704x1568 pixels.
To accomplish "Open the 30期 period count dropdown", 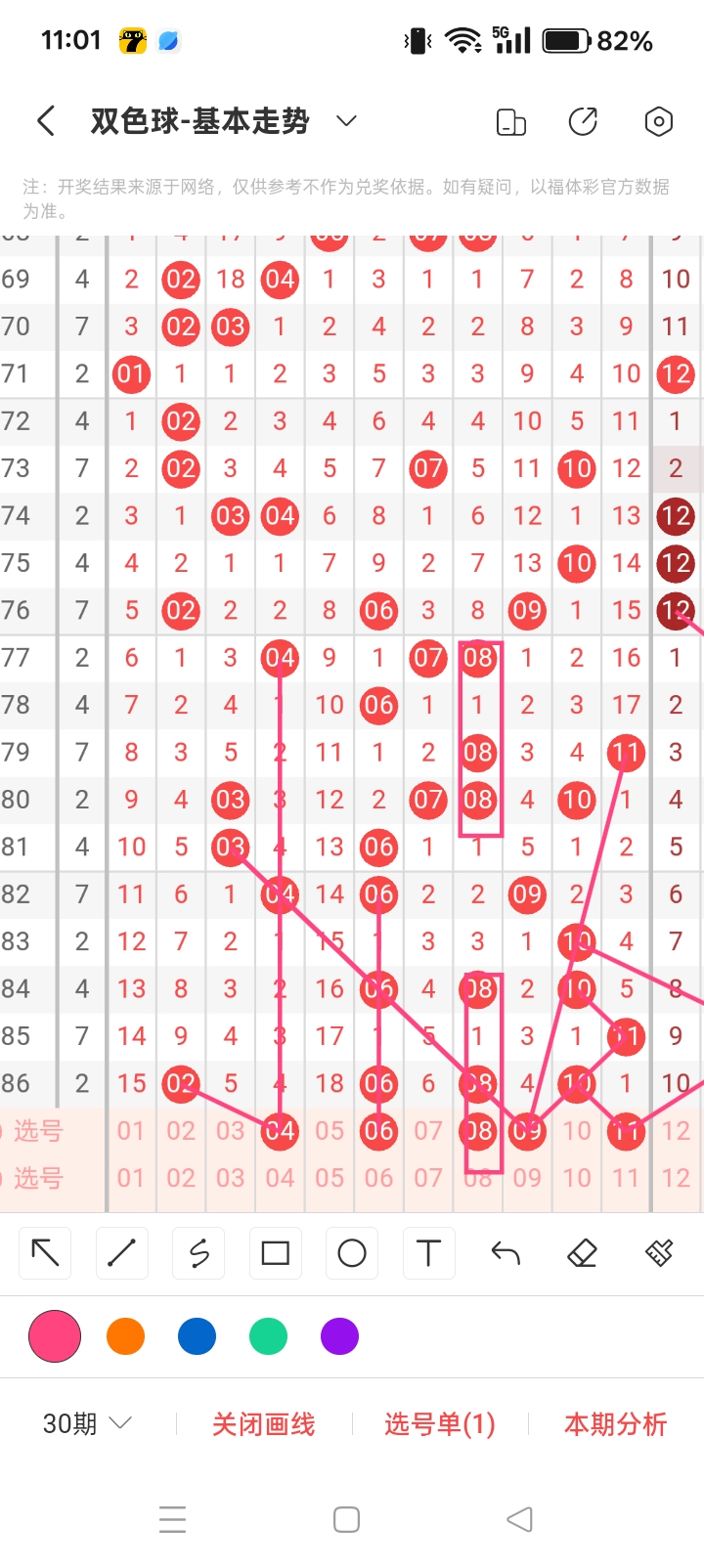I will tap(87, 1423).
